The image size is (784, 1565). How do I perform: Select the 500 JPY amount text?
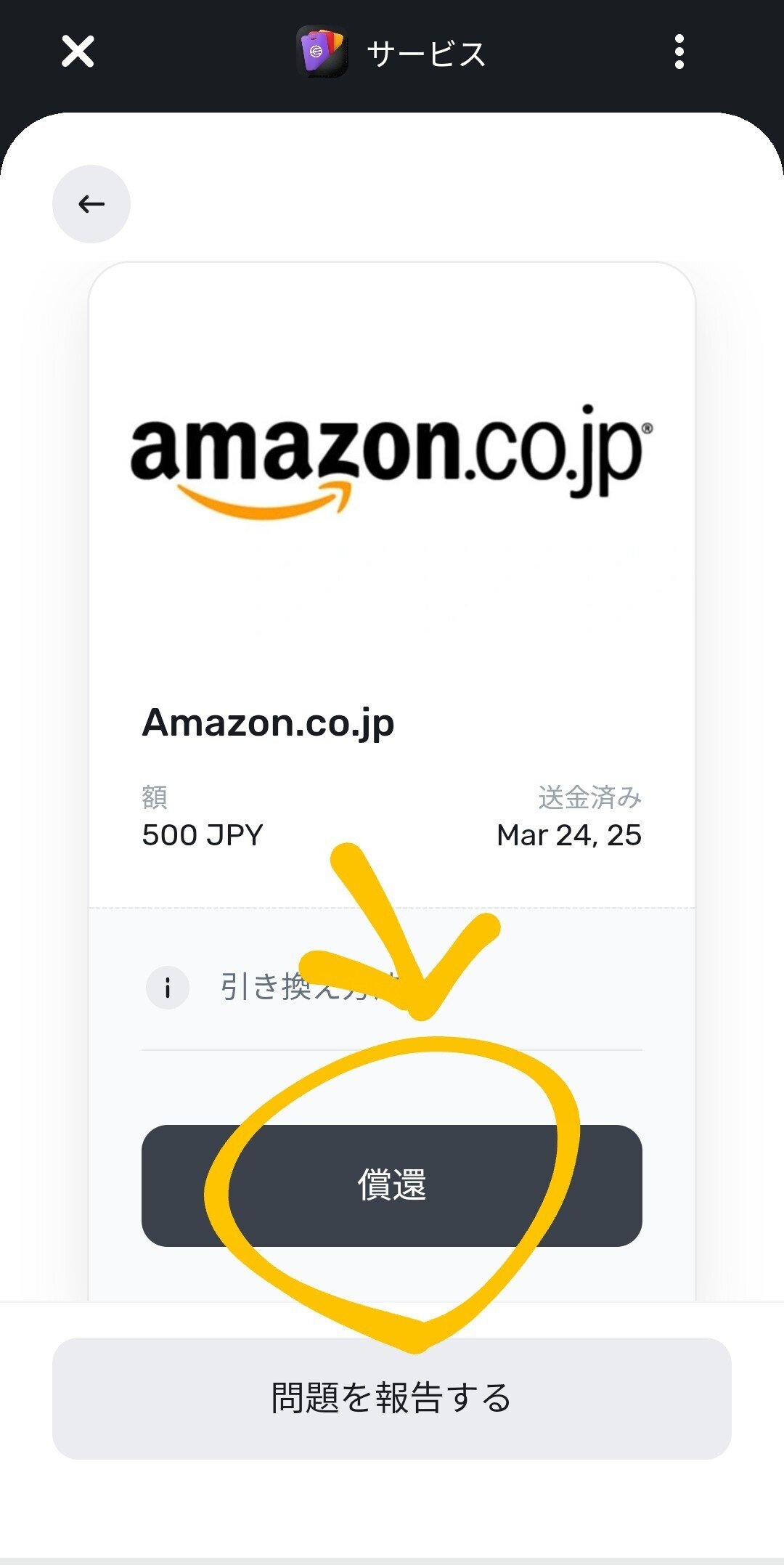tap(202, 835)
